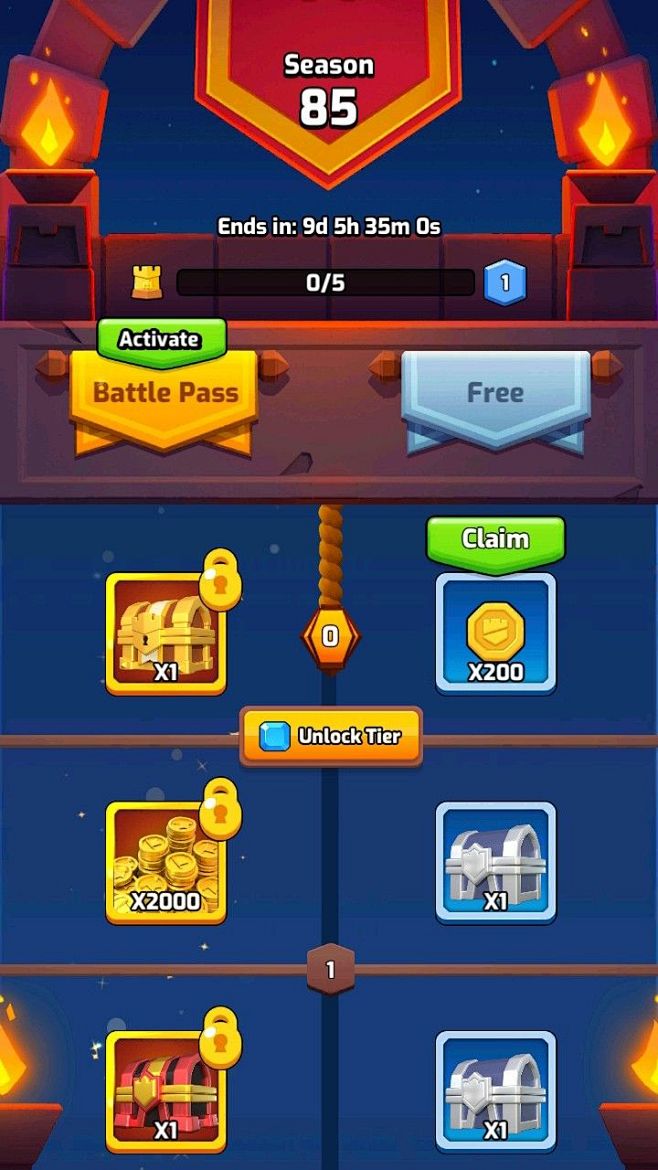This screenshot has width=658, height=1170.
Task: Open the locked red chest X1 reward
Action: [166, 1092]
